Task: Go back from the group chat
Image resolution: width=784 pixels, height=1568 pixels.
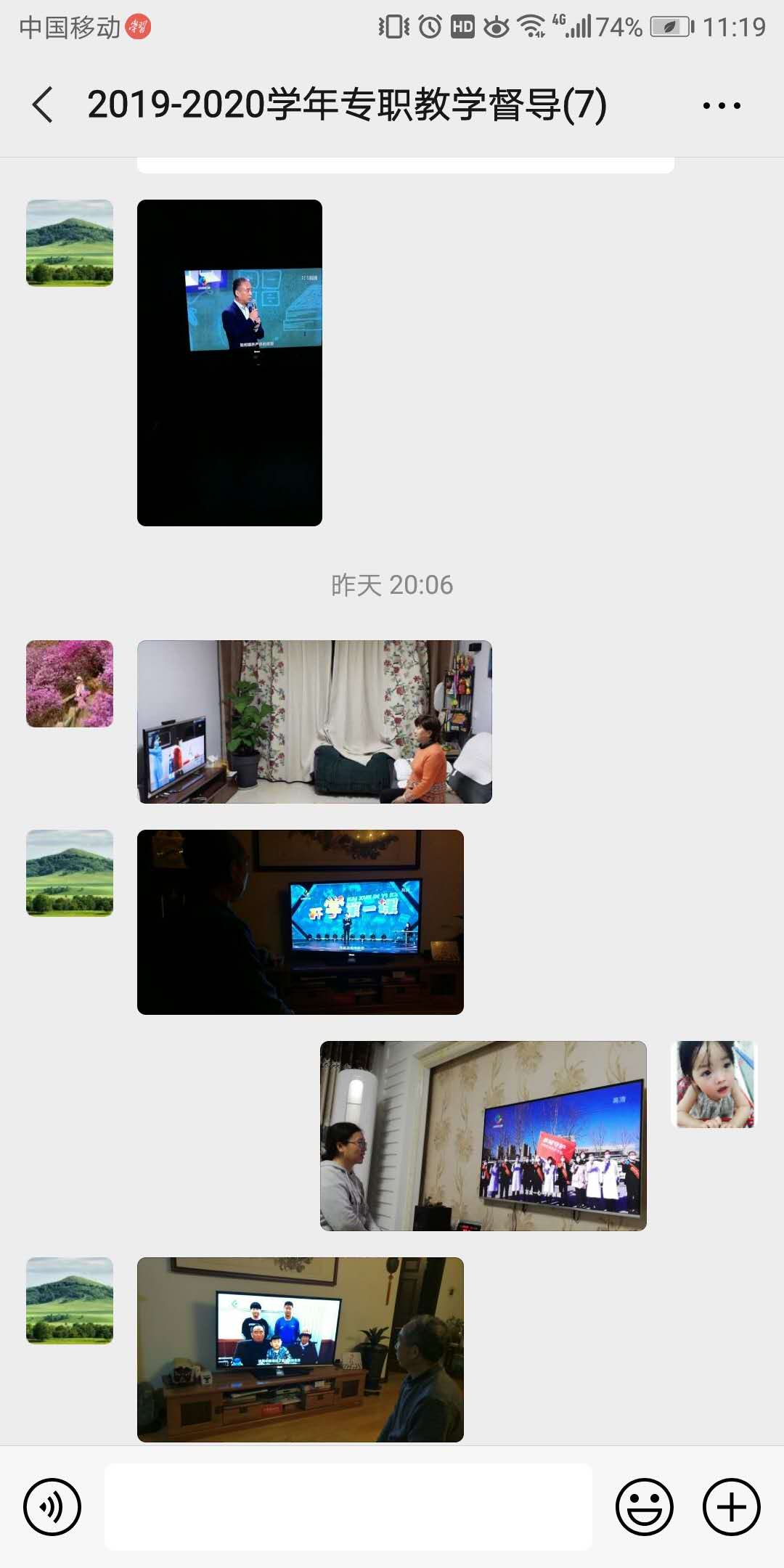Action: pos(44,105)
